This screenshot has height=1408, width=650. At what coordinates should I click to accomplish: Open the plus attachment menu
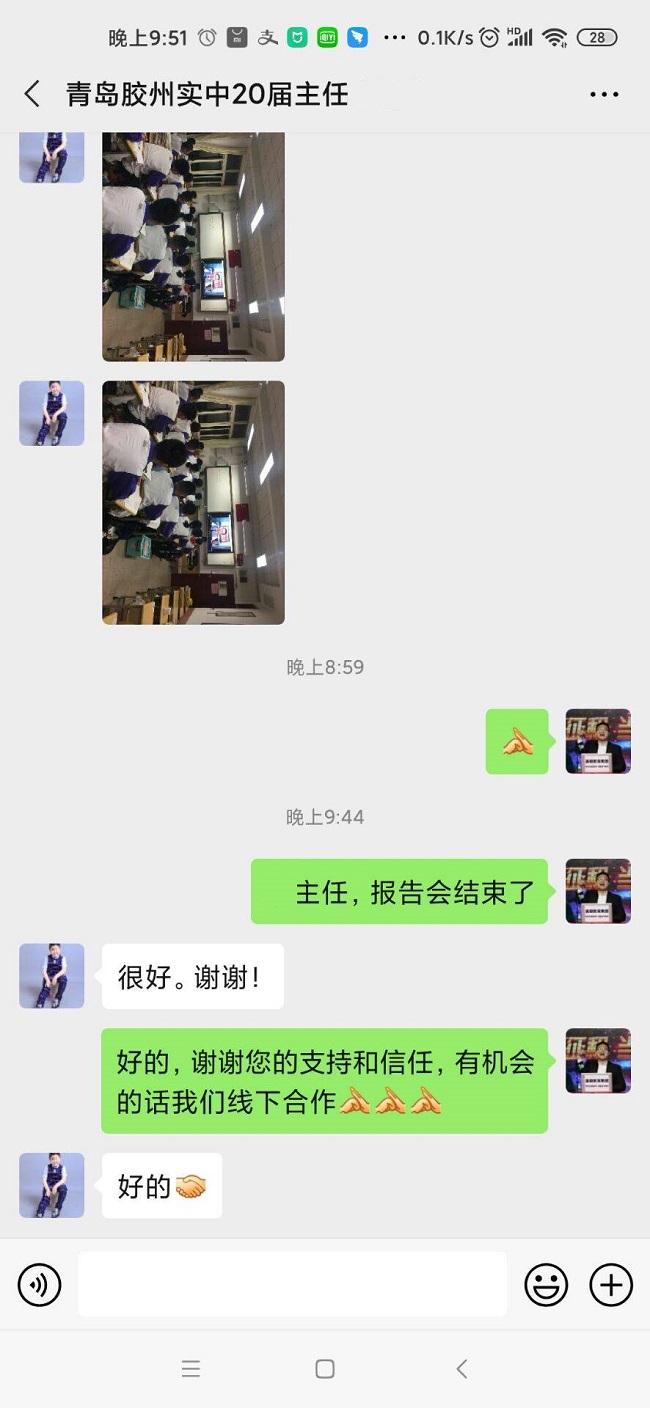coord(611,1284)
